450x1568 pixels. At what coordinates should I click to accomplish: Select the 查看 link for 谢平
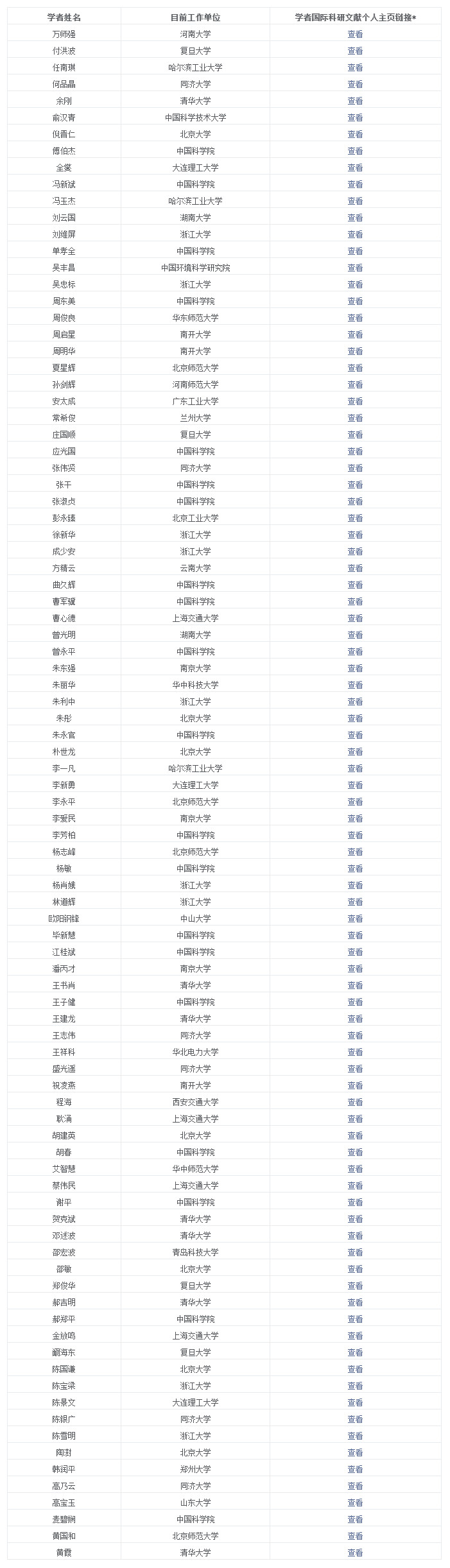click(x=355, y=1202)
